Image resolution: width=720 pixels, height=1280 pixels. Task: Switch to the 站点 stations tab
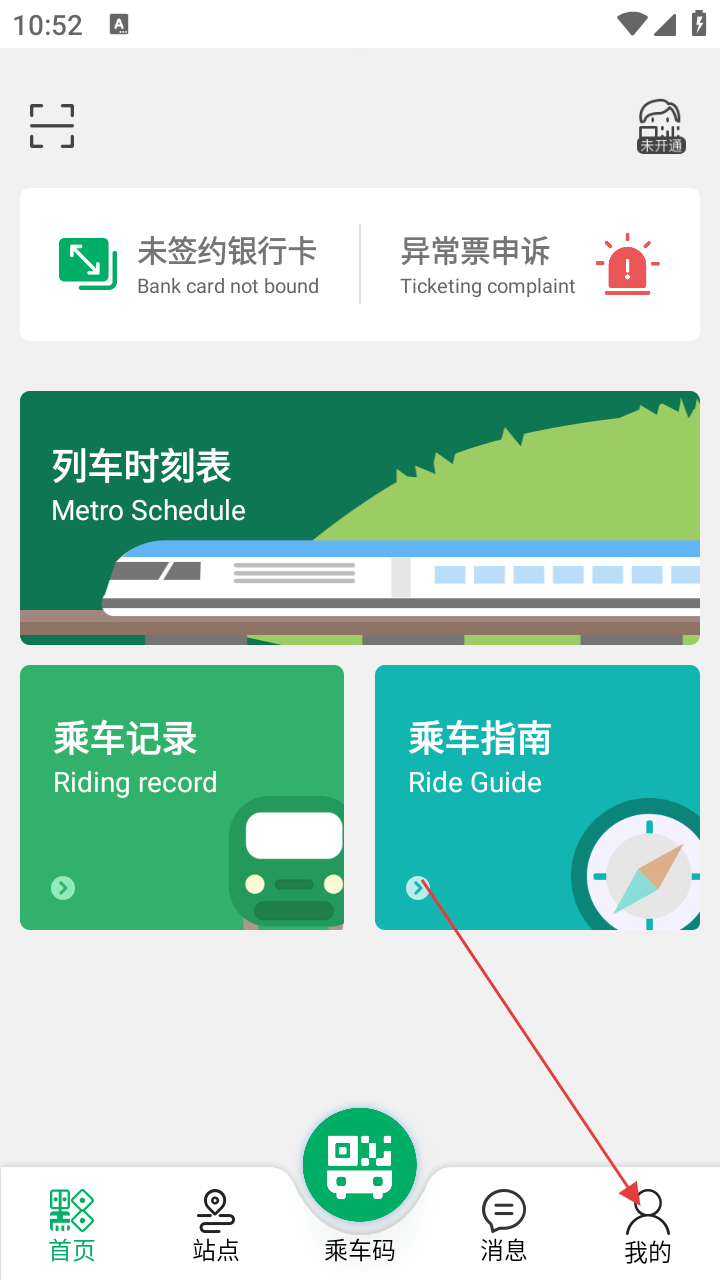pos(216,1225)
